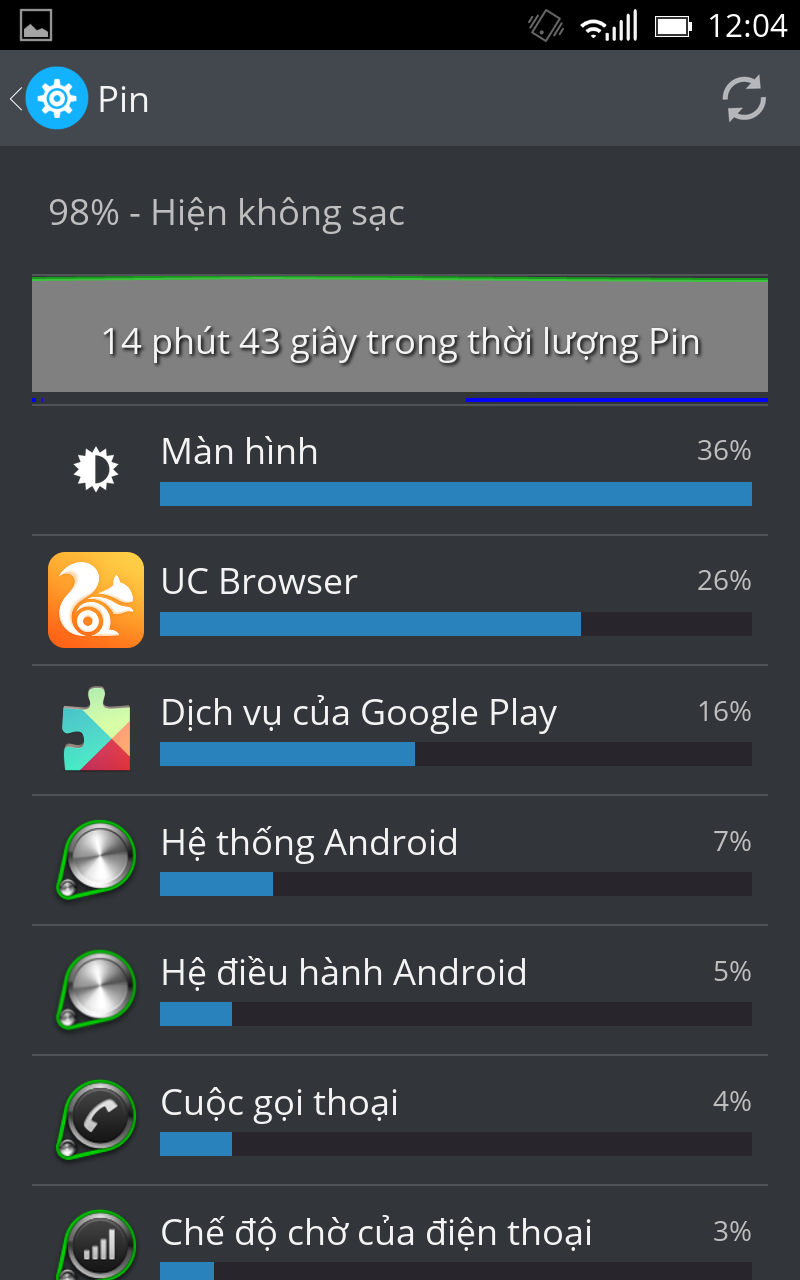View UC Browser battery usage
This screenshot has width=800, height=1280.
click(400, 600)
